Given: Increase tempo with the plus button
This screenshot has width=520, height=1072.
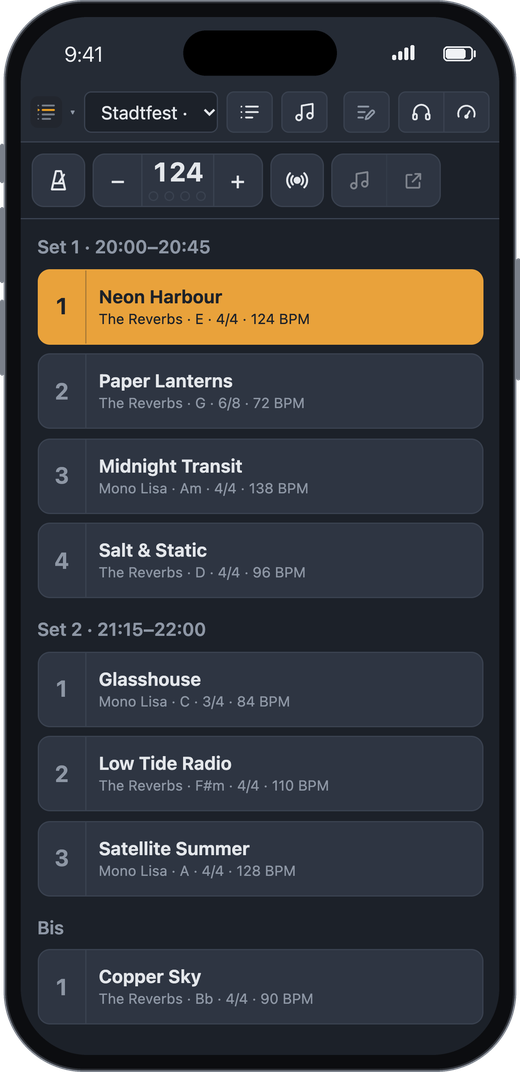Looking at the screenshot, I should [238, 180].
